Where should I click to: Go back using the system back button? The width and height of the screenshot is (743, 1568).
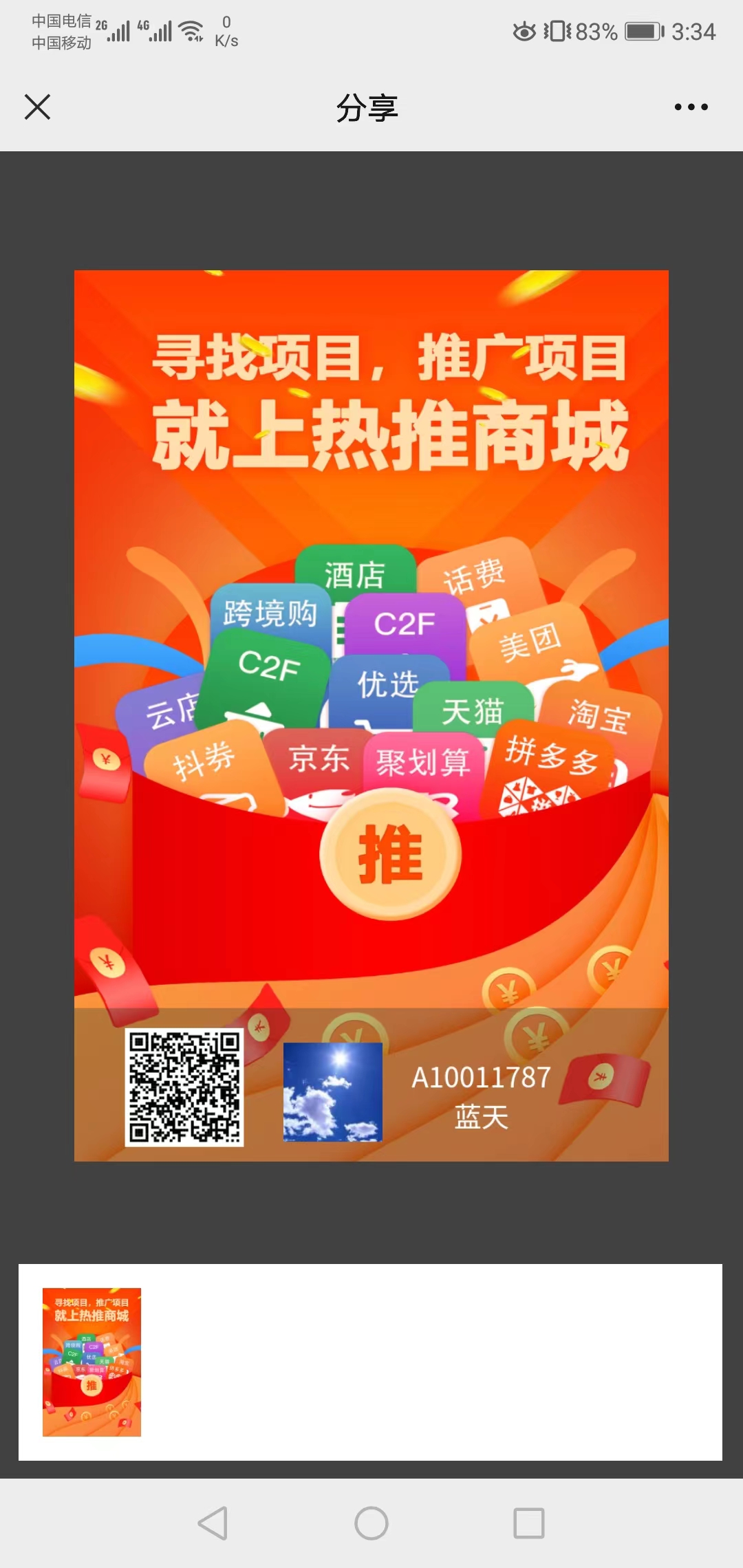pyautogui.click(x=213, y=1523)
